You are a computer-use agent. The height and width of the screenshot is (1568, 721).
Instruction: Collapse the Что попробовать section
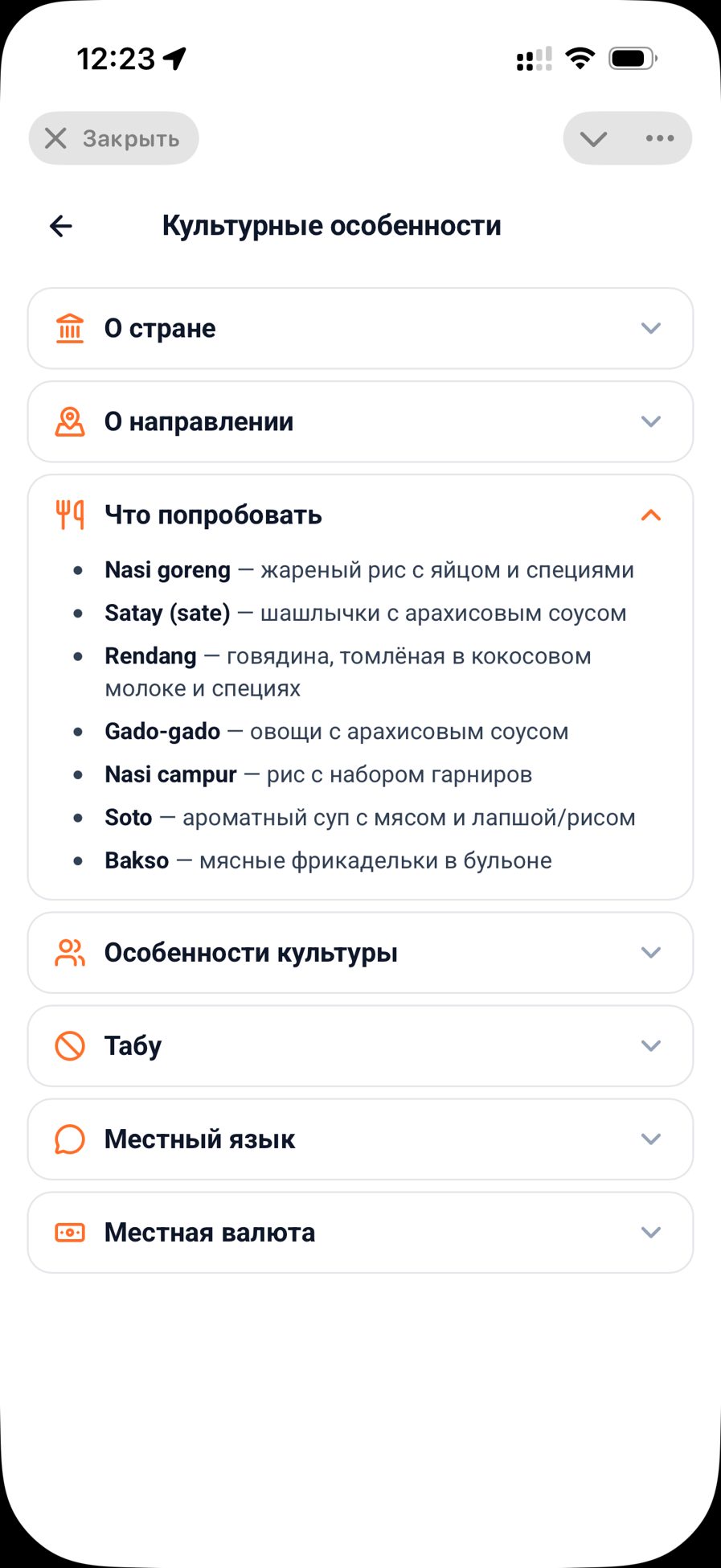[x=360, y=515]
